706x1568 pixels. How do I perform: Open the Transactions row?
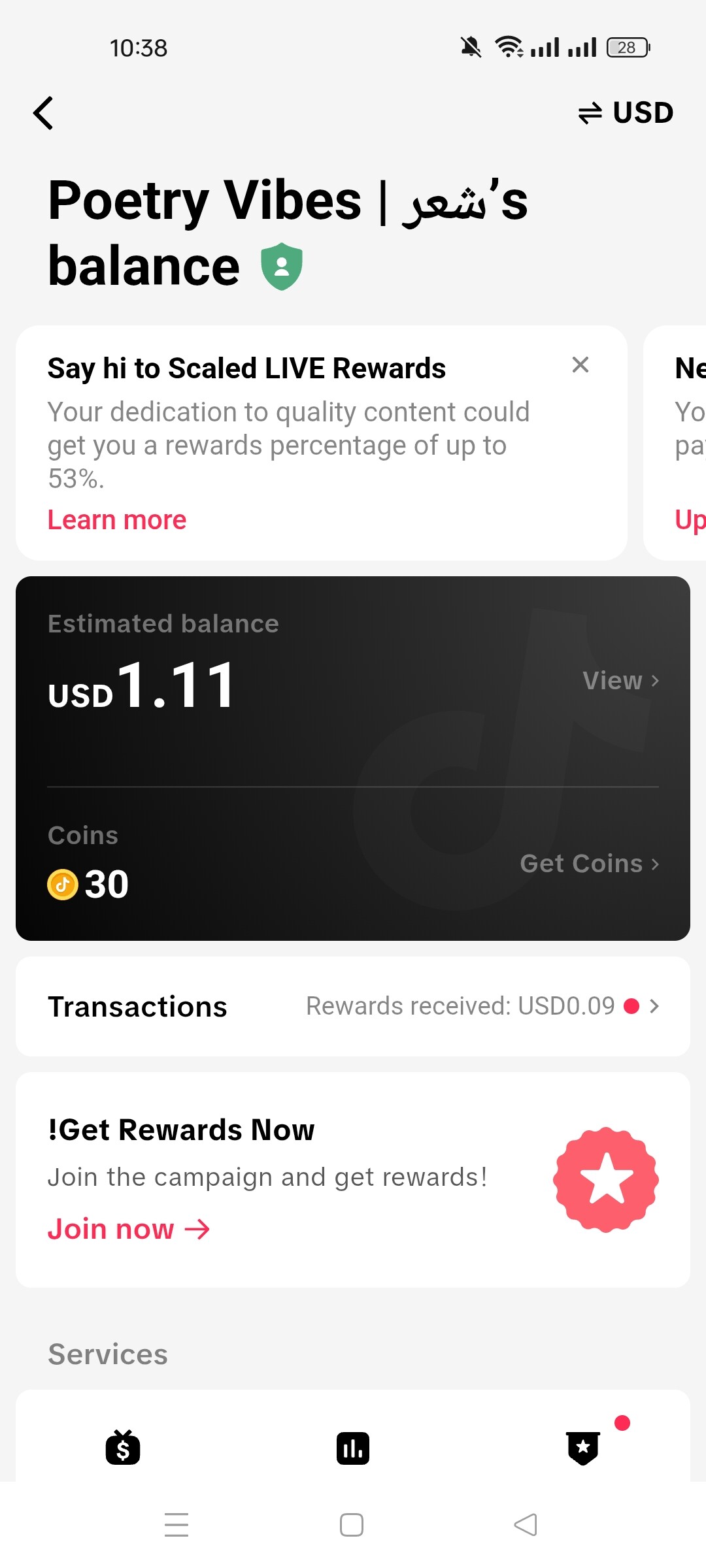pos(353,1006)
